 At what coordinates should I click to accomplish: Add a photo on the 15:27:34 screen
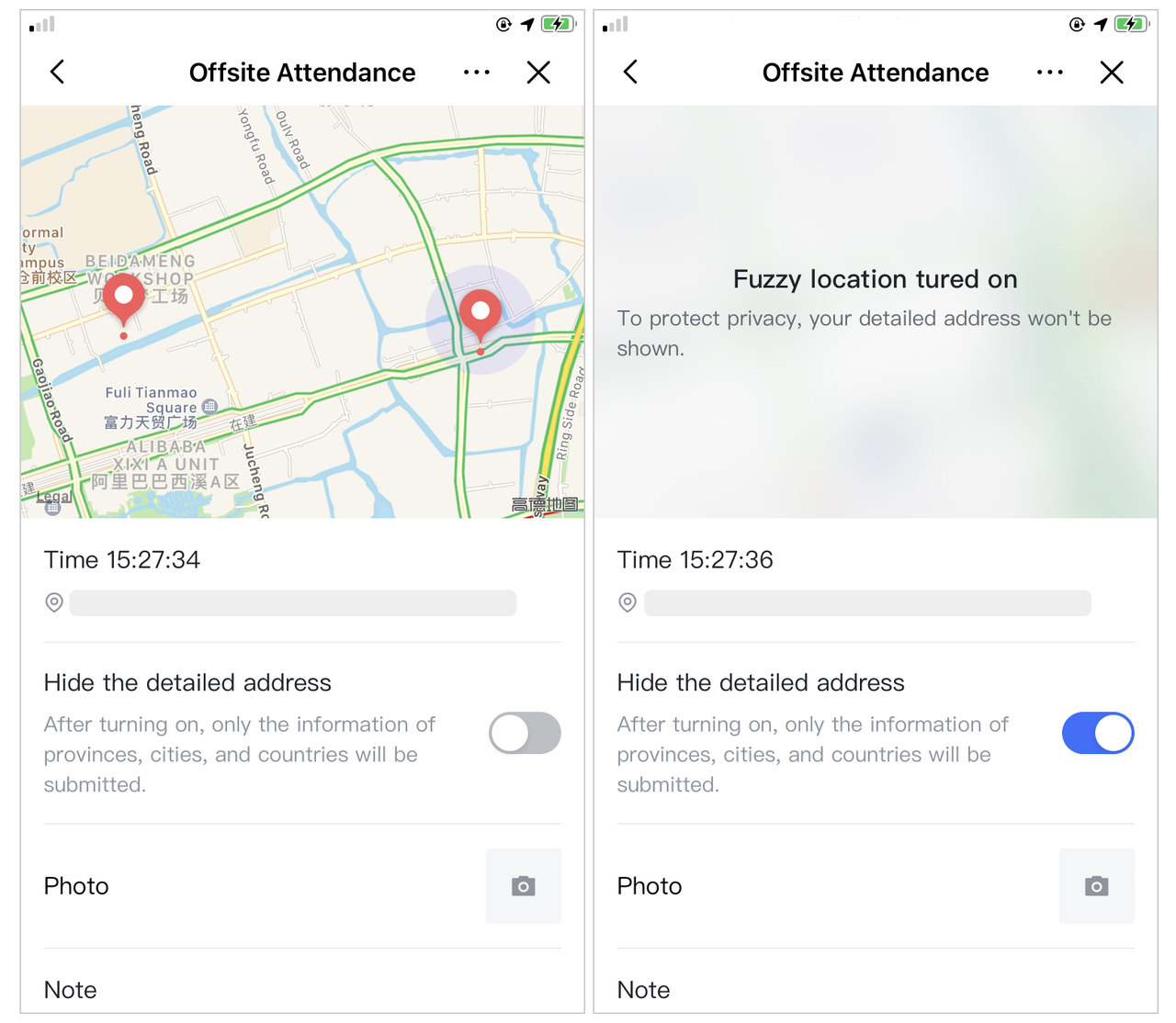[523, 886]
